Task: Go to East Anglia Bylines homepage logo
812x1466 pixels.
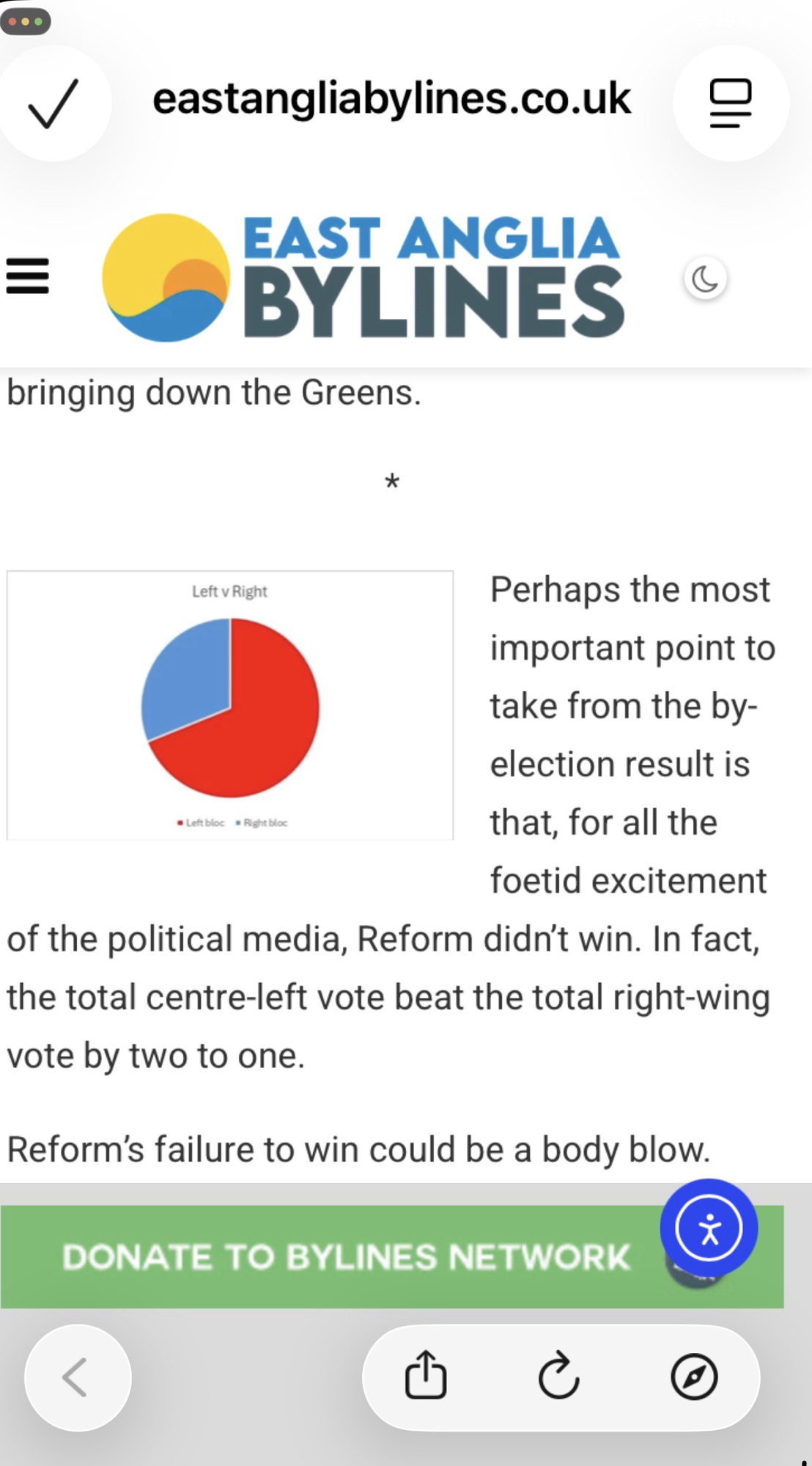Action: click(363, 278)
